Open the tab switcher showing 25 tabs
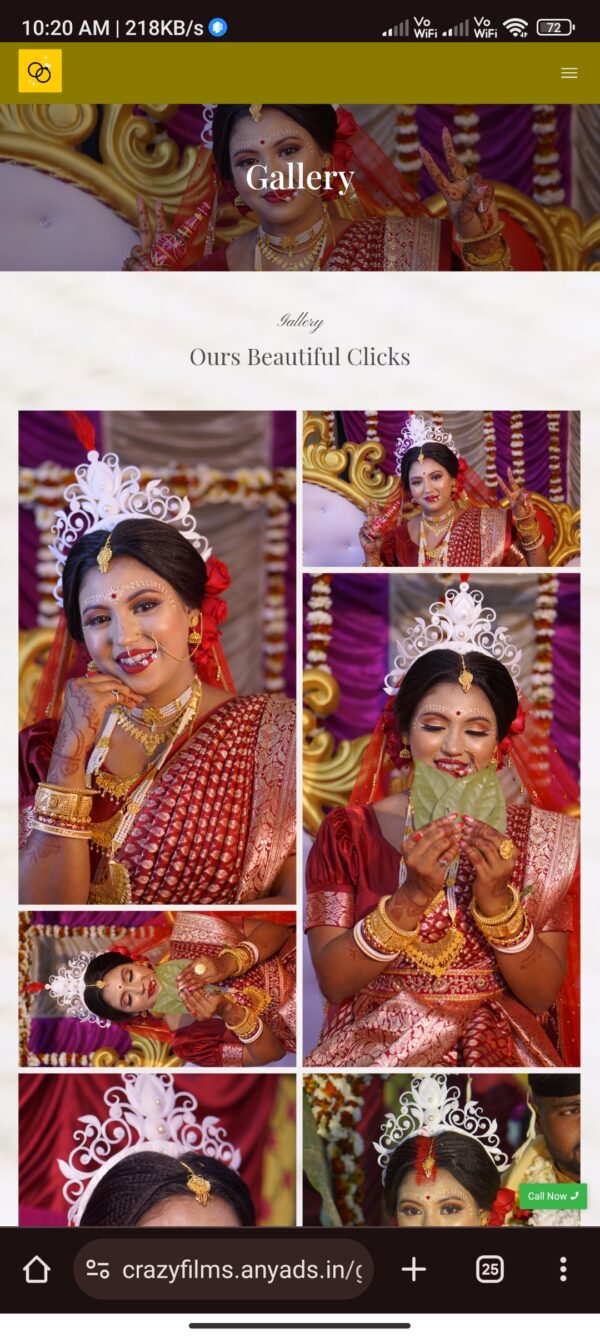600x1338 pixels. click(x=489, y=1270)
